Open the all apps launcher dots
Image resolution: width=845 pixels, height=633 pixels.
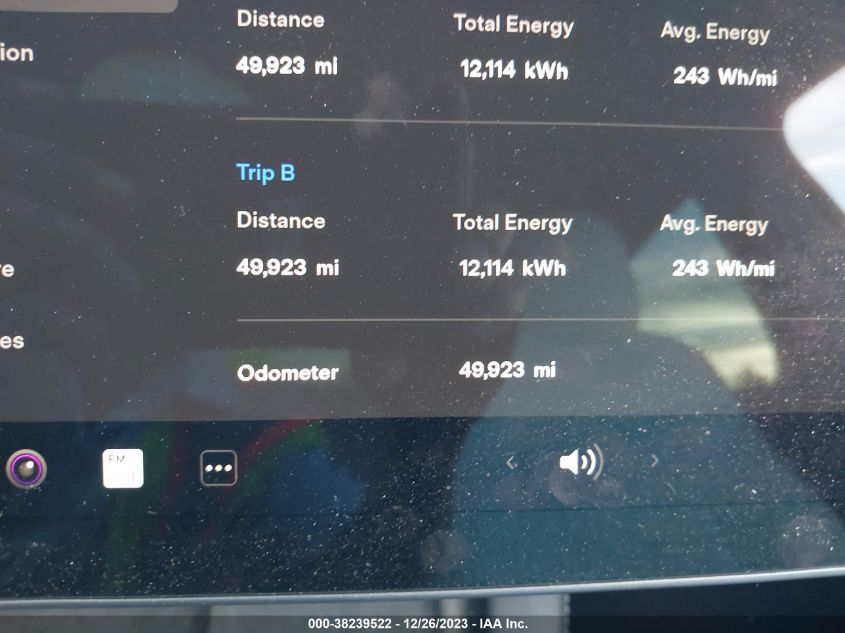(x=218, y=468)
